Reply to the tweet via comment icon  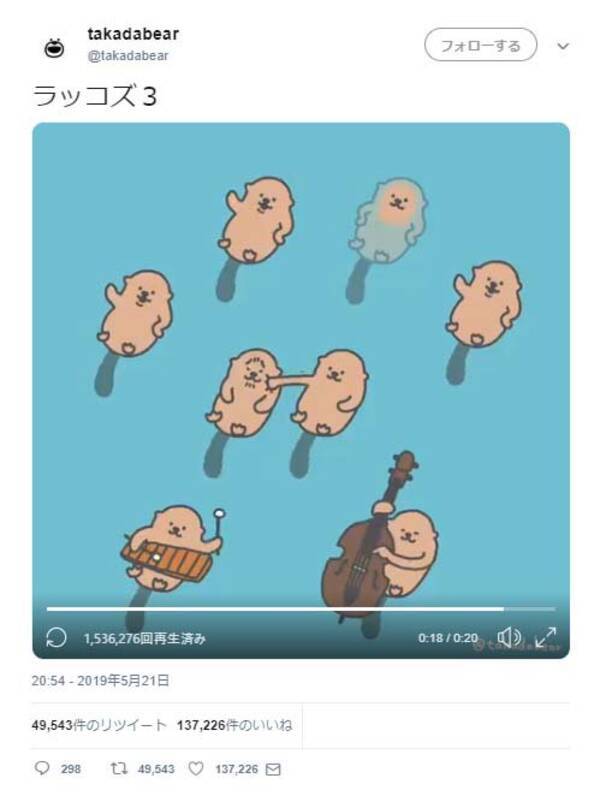tap(41, 769)
